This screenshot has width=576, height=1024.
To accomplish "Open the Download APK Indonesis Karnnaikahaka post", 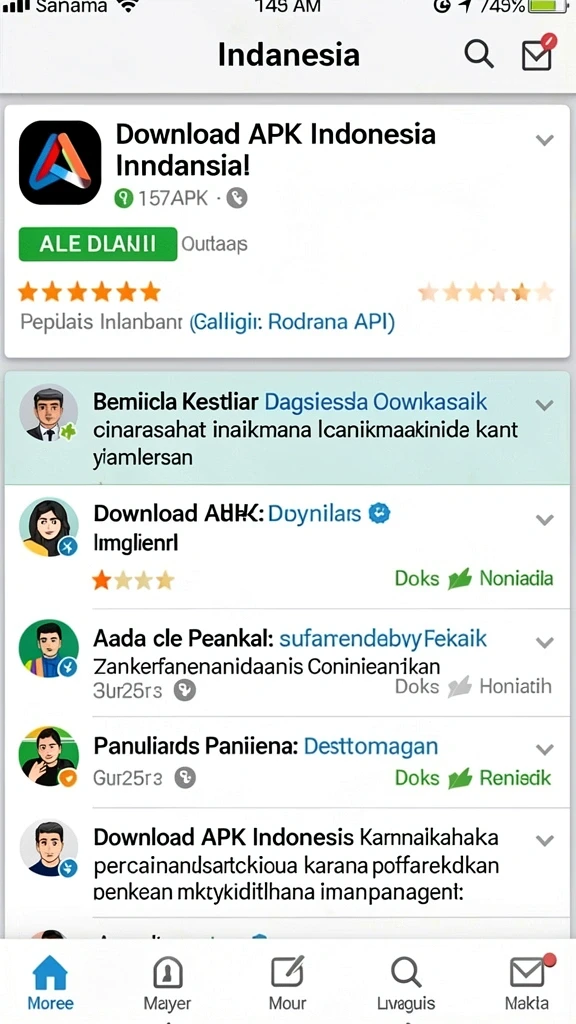I will [287, 863].
